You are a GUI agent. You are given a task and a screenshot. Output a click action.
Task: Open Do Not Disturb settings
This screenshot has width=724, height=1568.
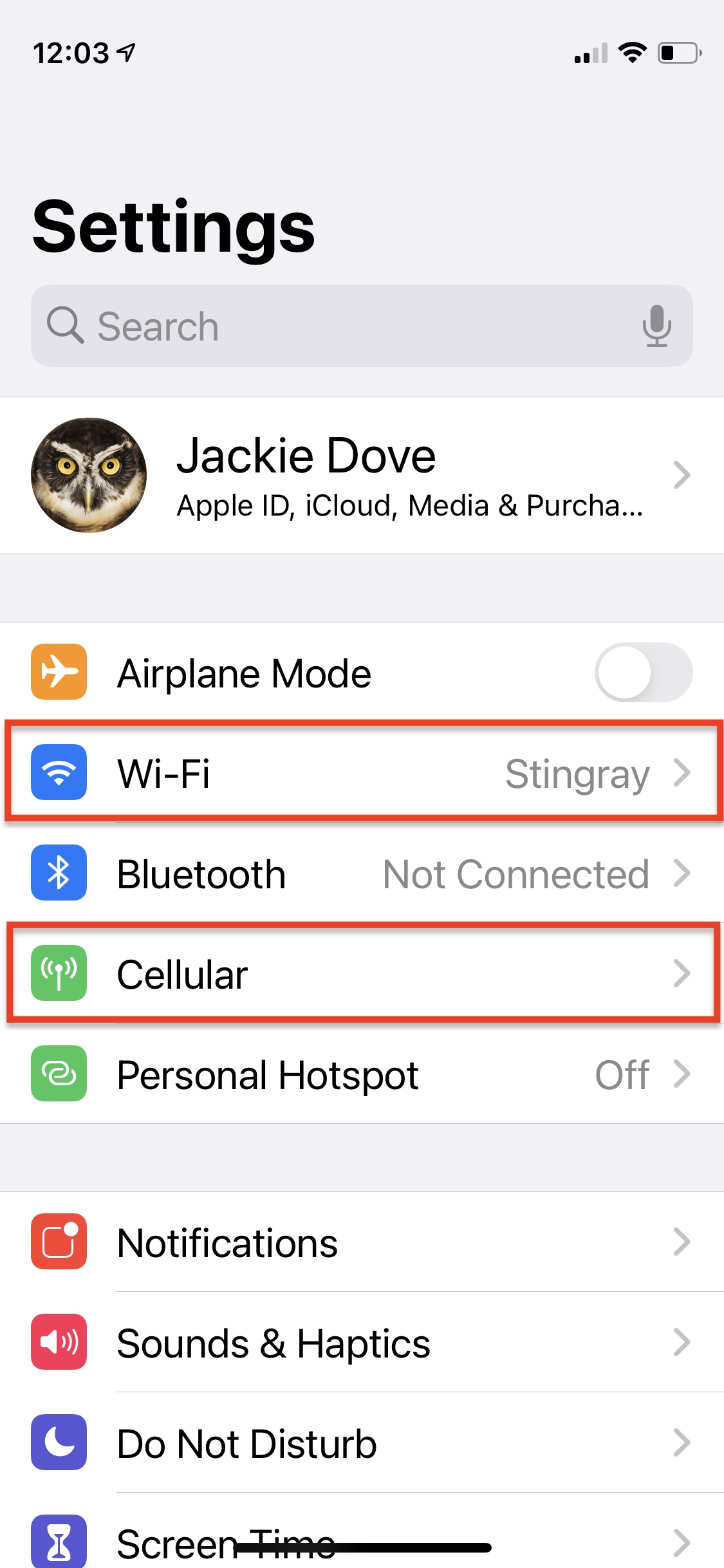(362, 1442)
